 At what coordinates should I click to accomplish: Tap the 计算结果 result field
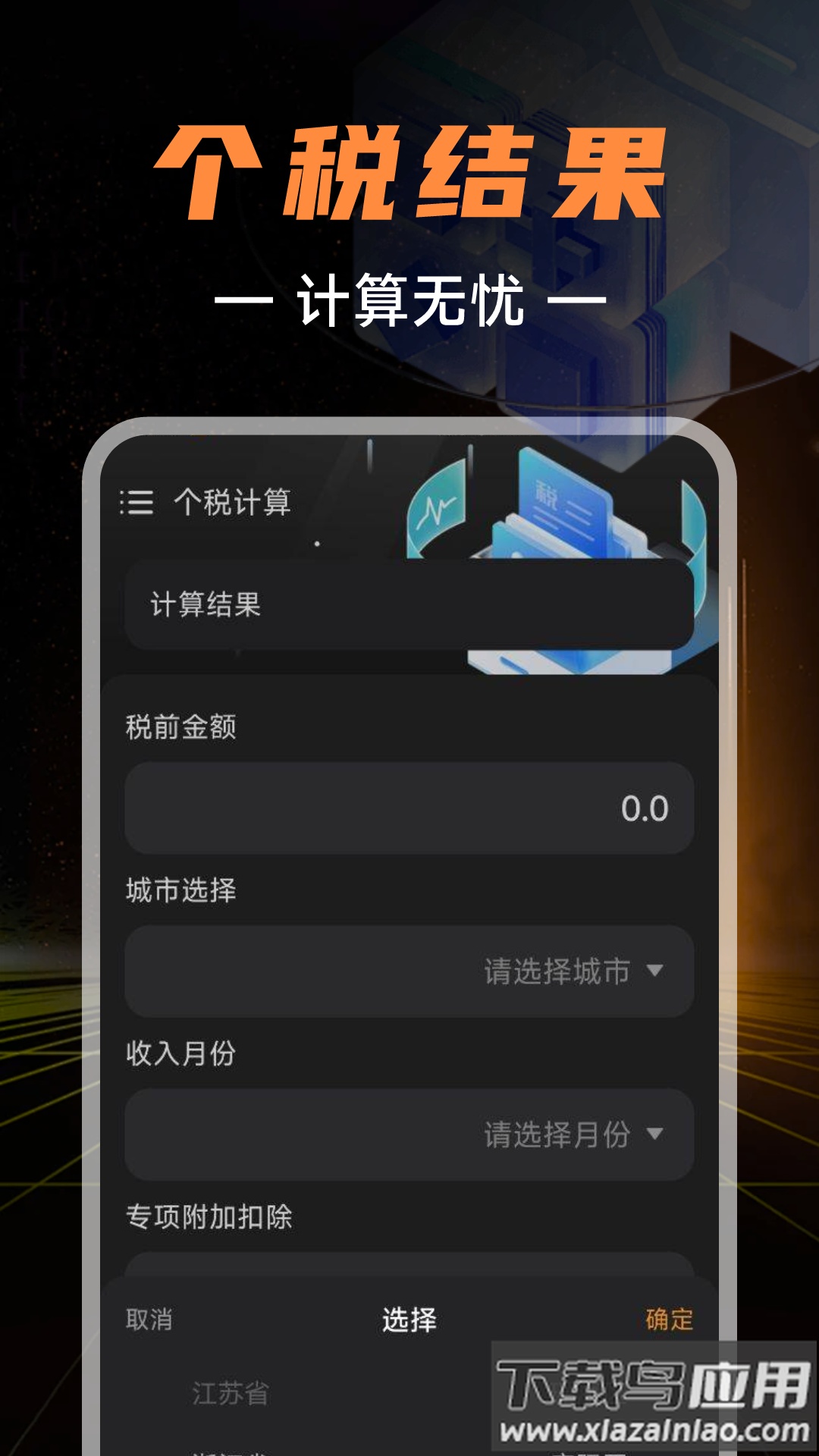409,603
